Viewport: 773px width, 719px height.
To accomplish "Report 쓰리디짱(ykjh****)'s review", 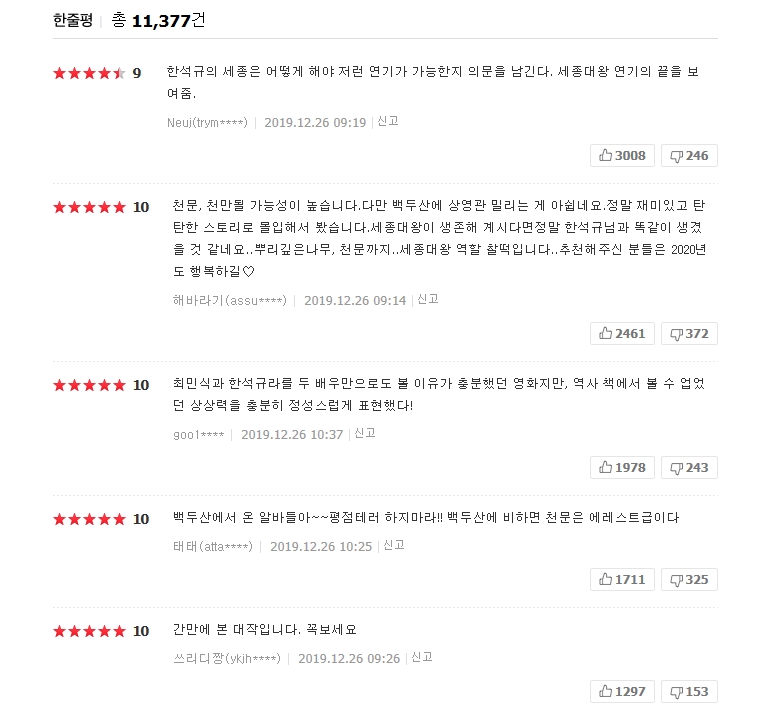I will tap(422, 657).
